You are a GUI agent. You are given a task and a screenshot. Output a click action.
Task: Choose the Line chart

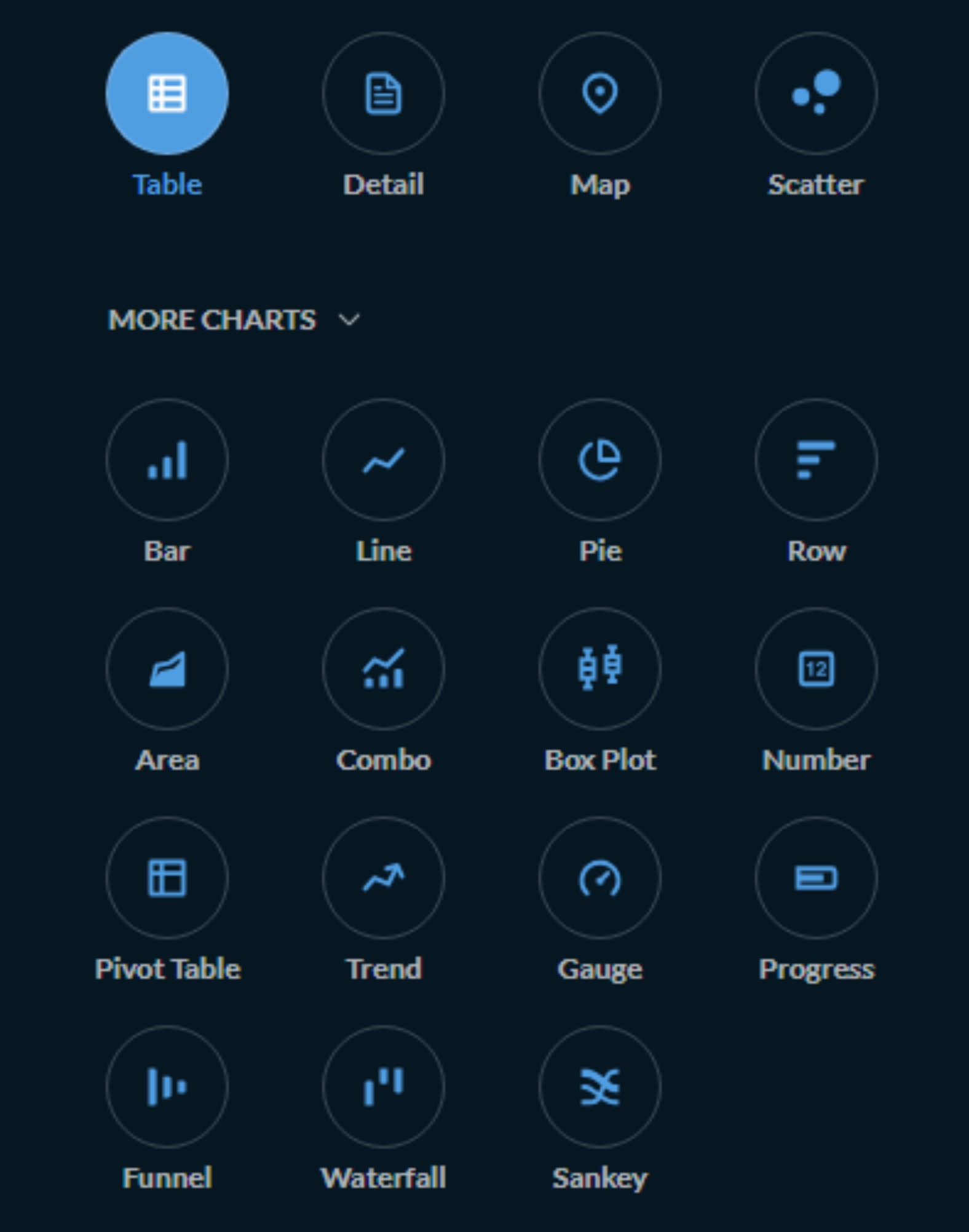(x=383, y=460)
